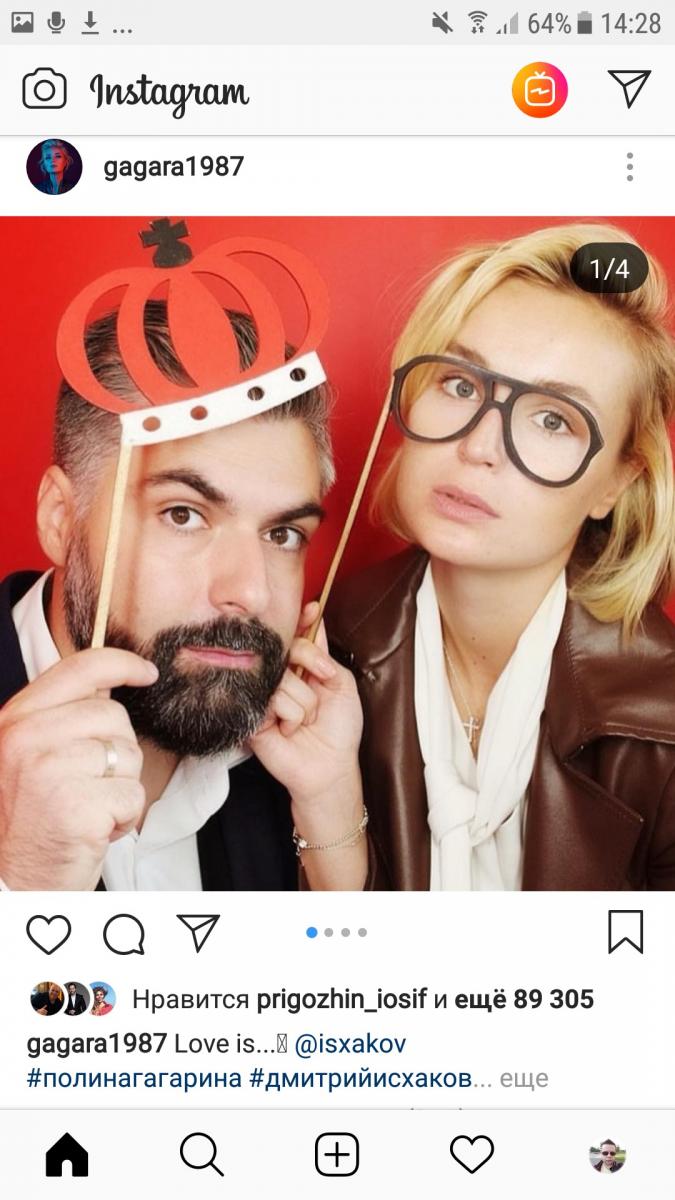
Task: Share the post via send icon
Action: (198, 932)
